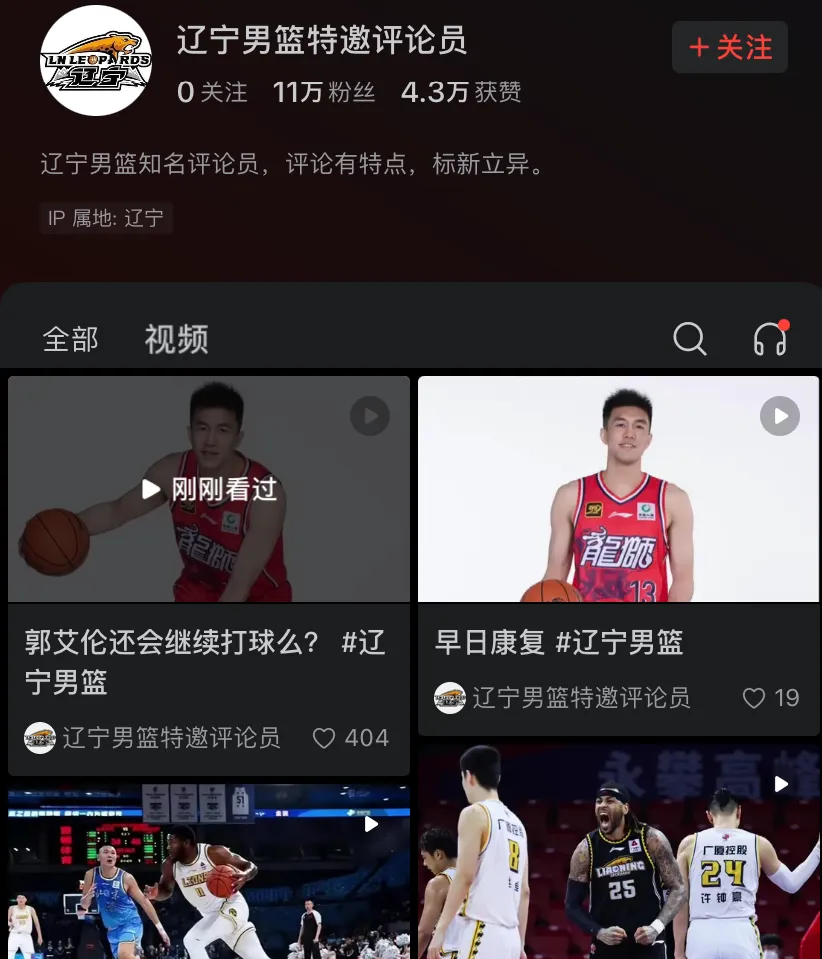Open the headphones icon
This screenshot has height=959, width=822.
pos(770,339)
